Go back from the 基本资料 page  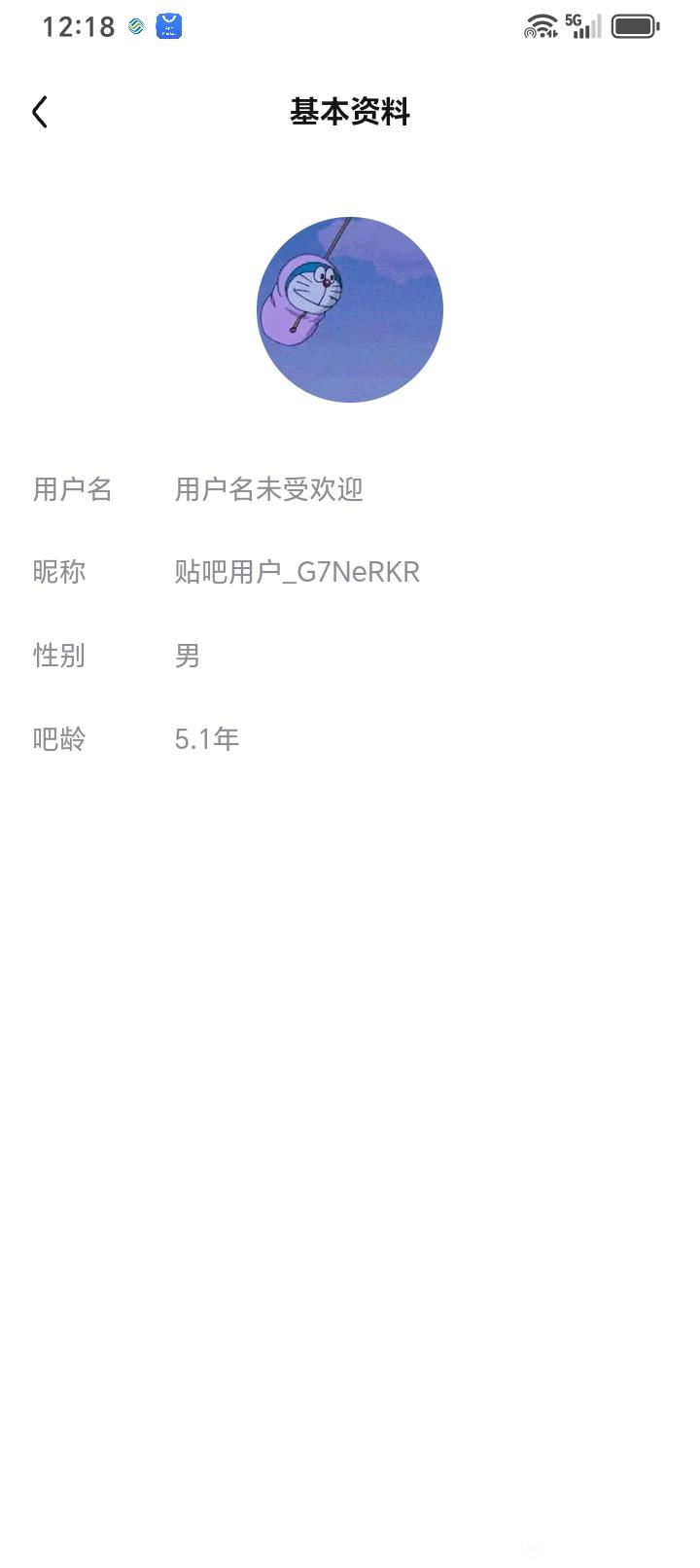pyautogui.click(x=40, y=112)
